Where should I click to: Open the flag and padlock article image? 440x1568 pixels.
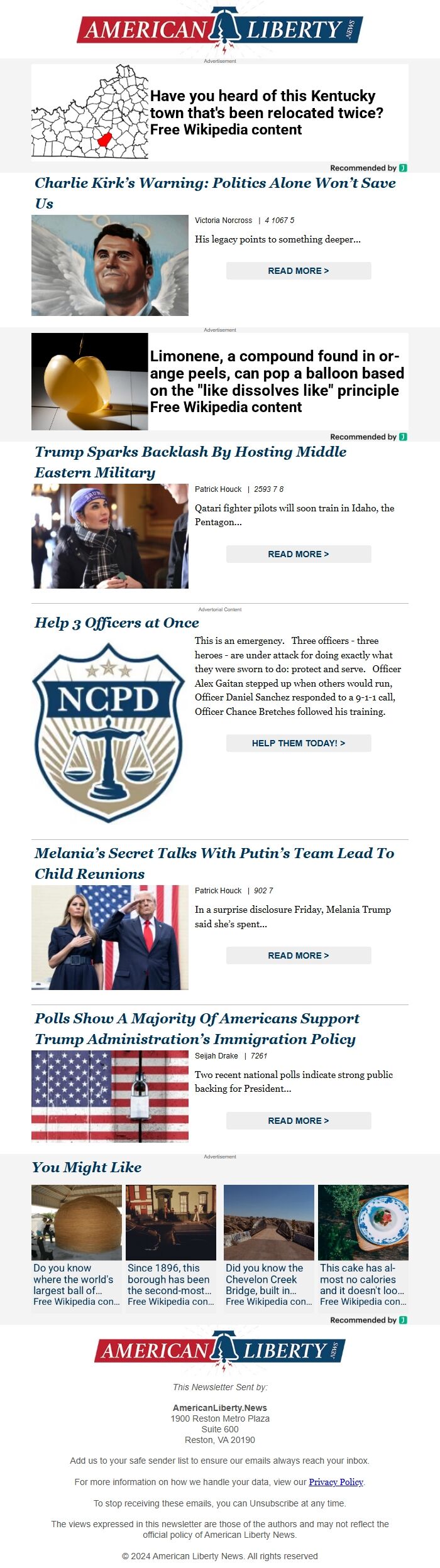110,1096
